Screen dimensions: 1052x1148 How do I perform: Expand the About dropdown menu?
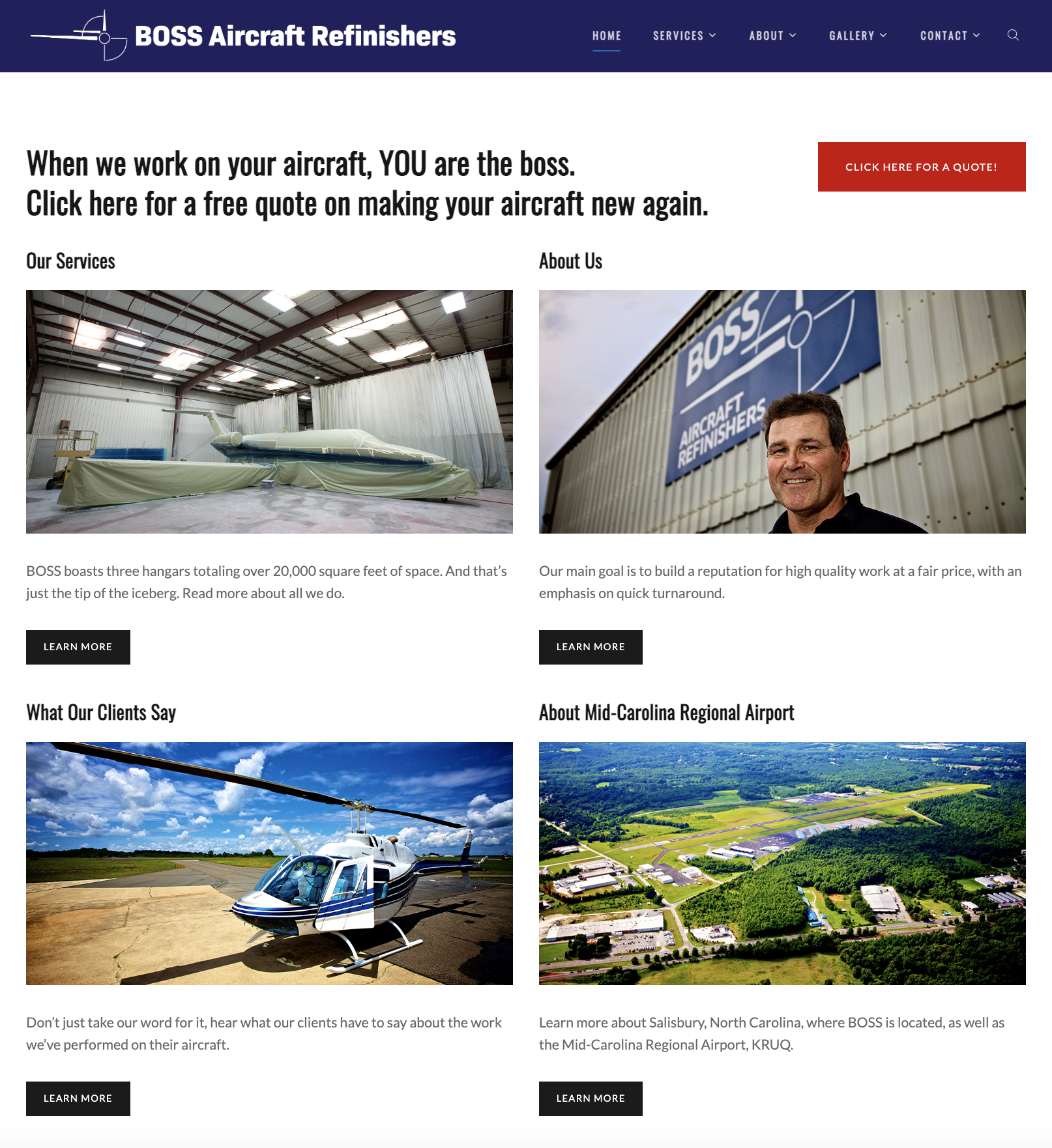tap(772, 36)
